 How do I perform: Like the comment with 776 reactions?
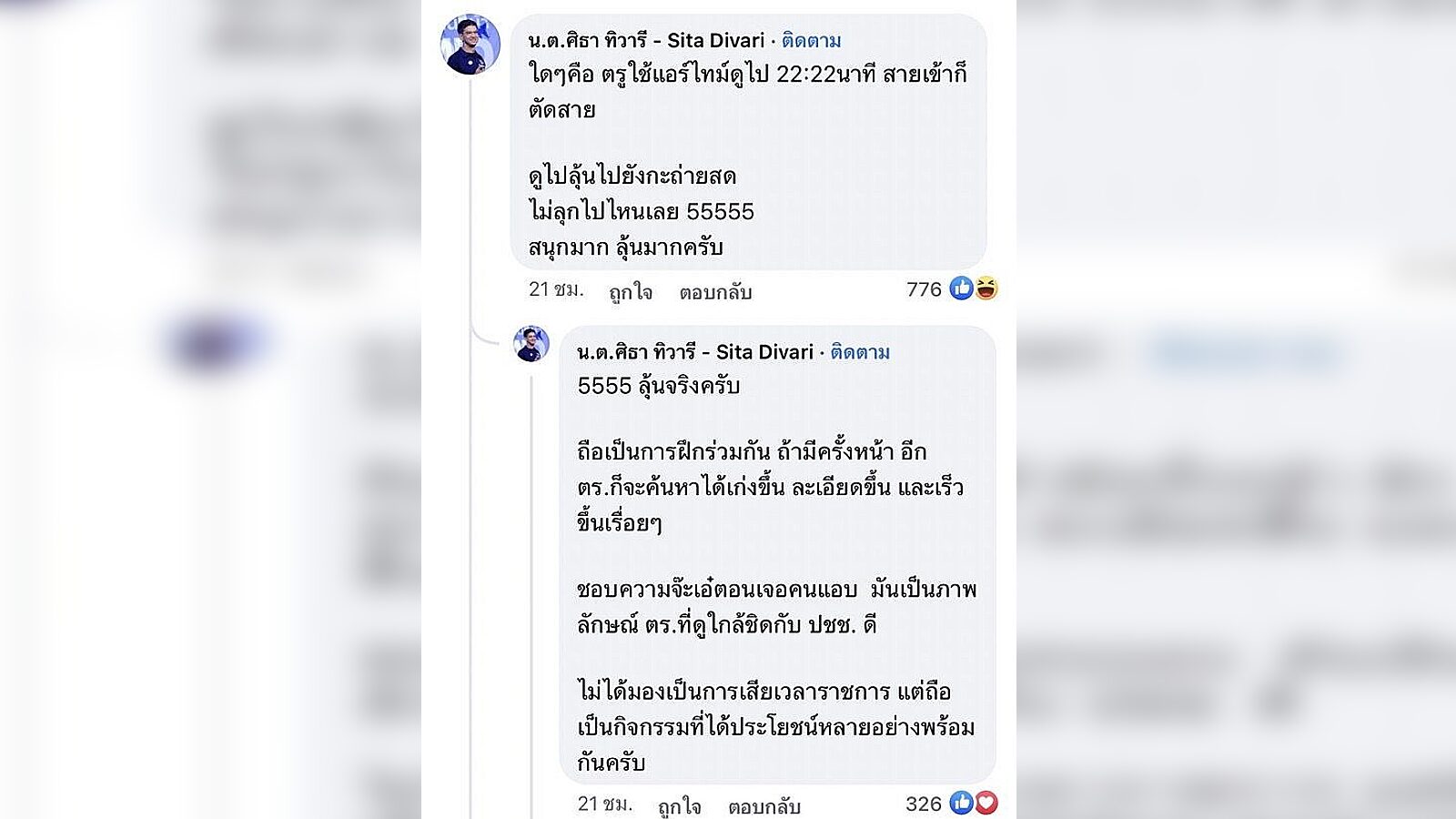pos(631,292)
